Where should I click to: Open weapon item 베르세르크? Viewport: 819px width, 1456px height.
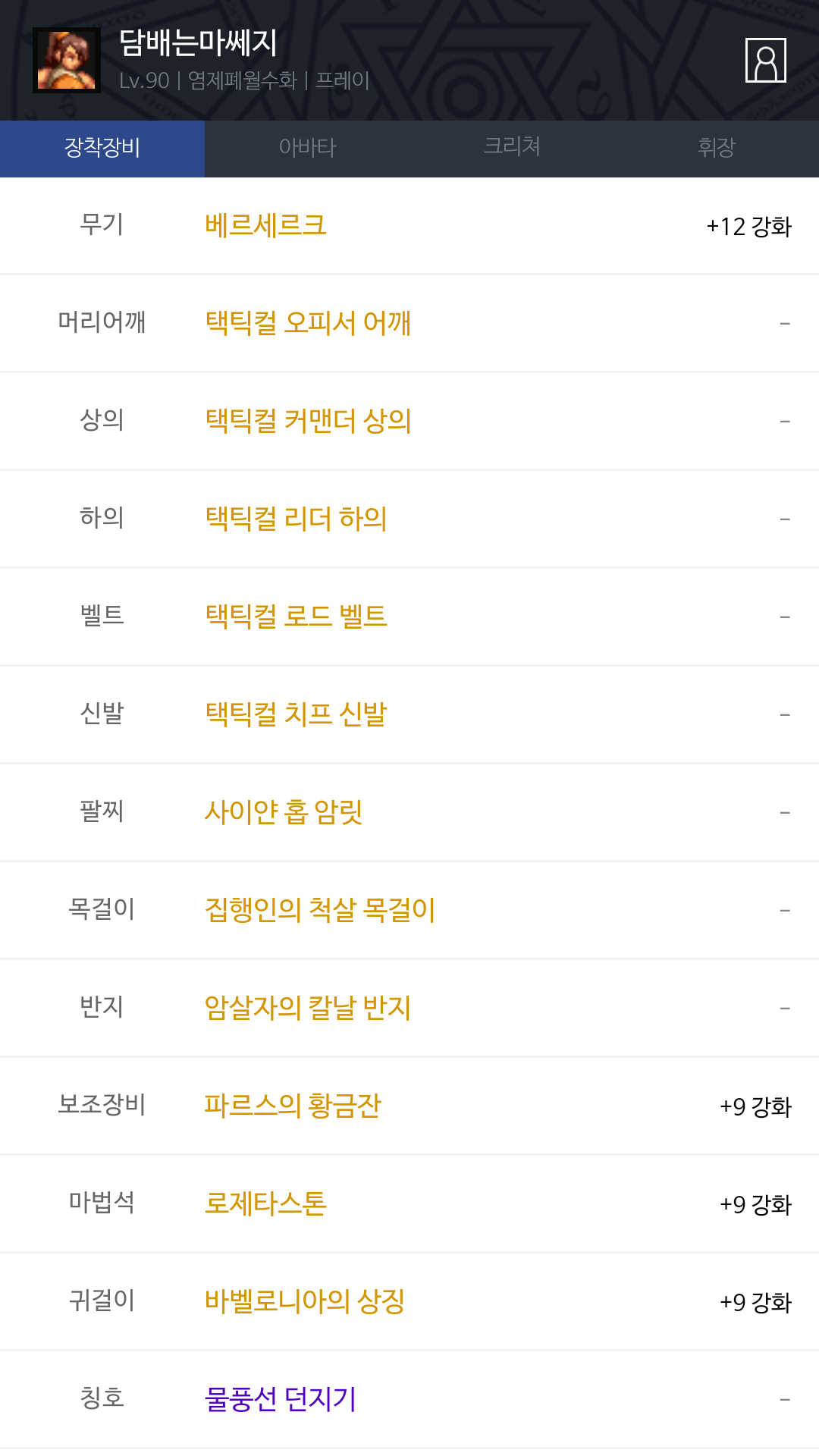point(409,226)
